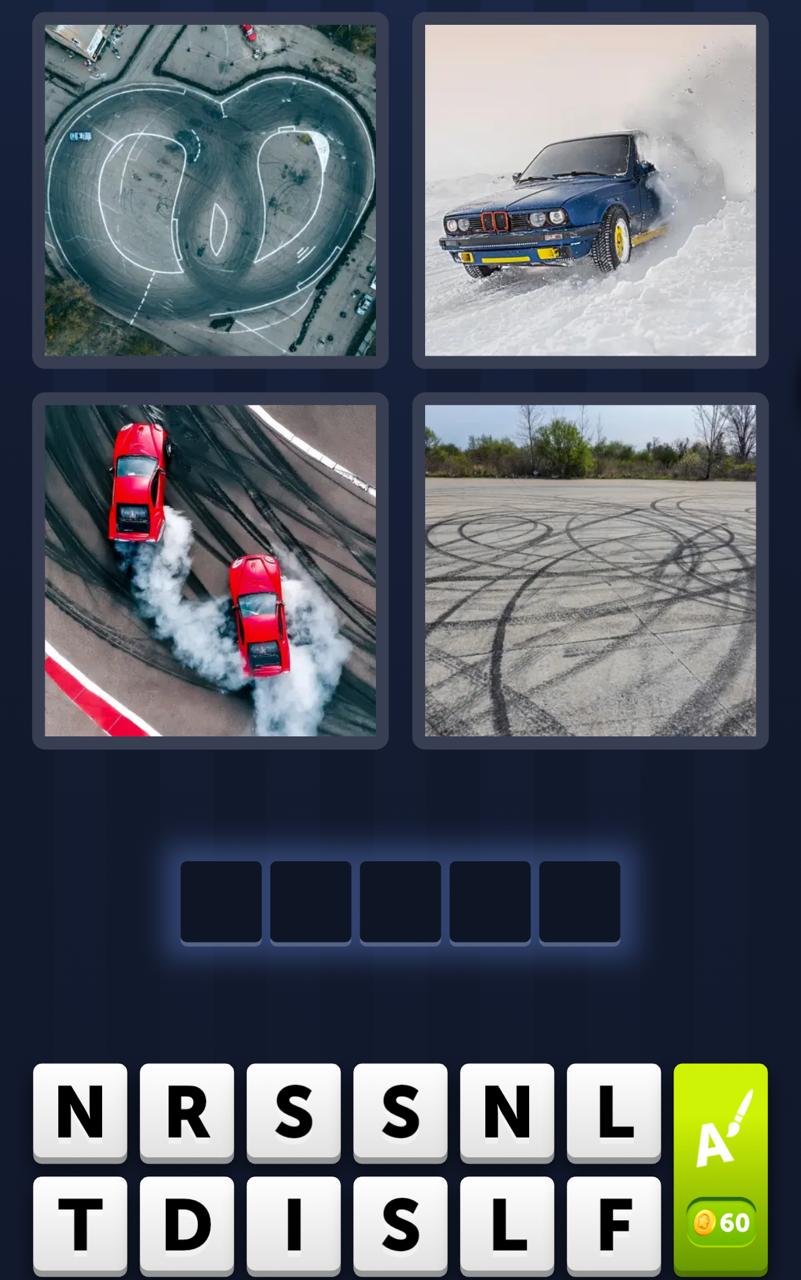Select the aerial race track photo
This screenshot has height=1280, width=801.
[x=210, y=190]
